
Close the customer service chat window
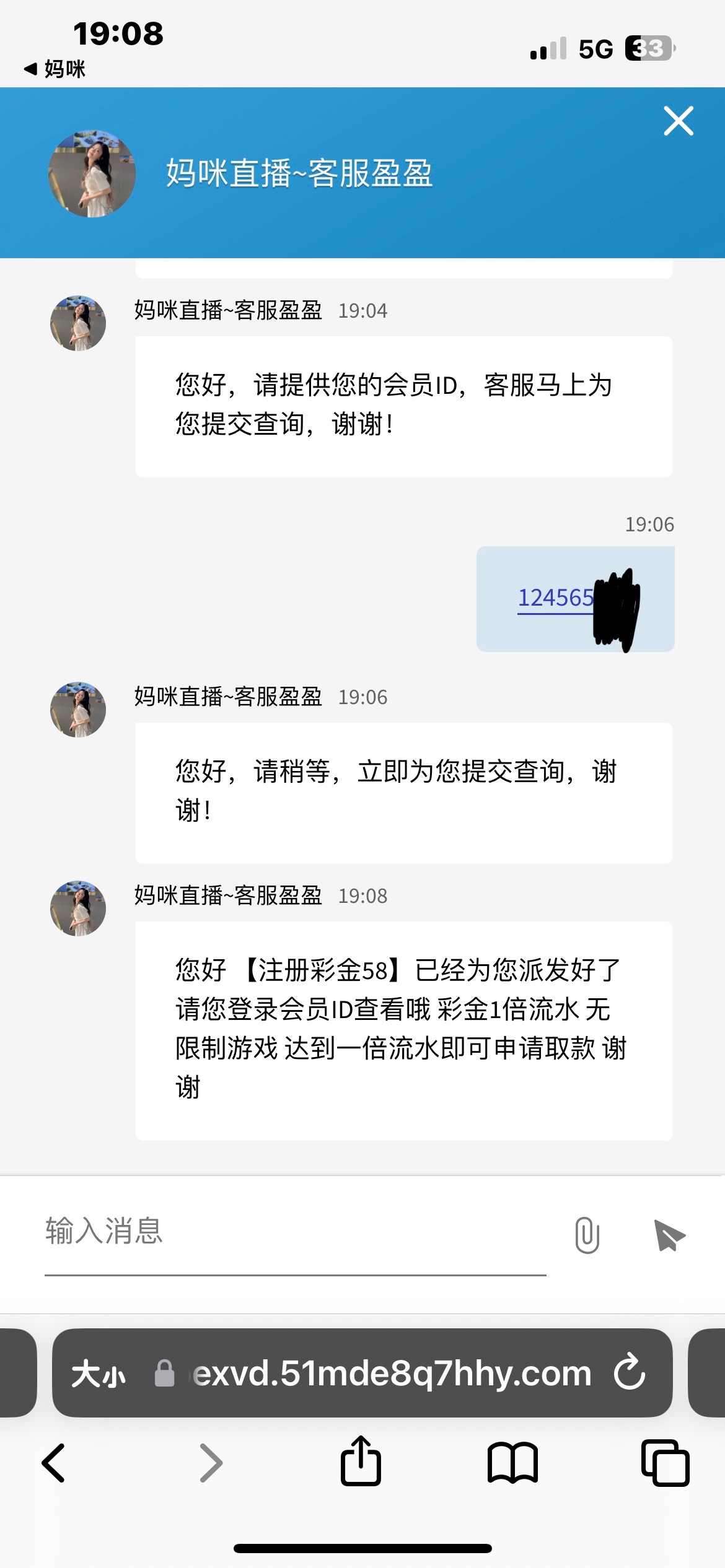[678, 121]
